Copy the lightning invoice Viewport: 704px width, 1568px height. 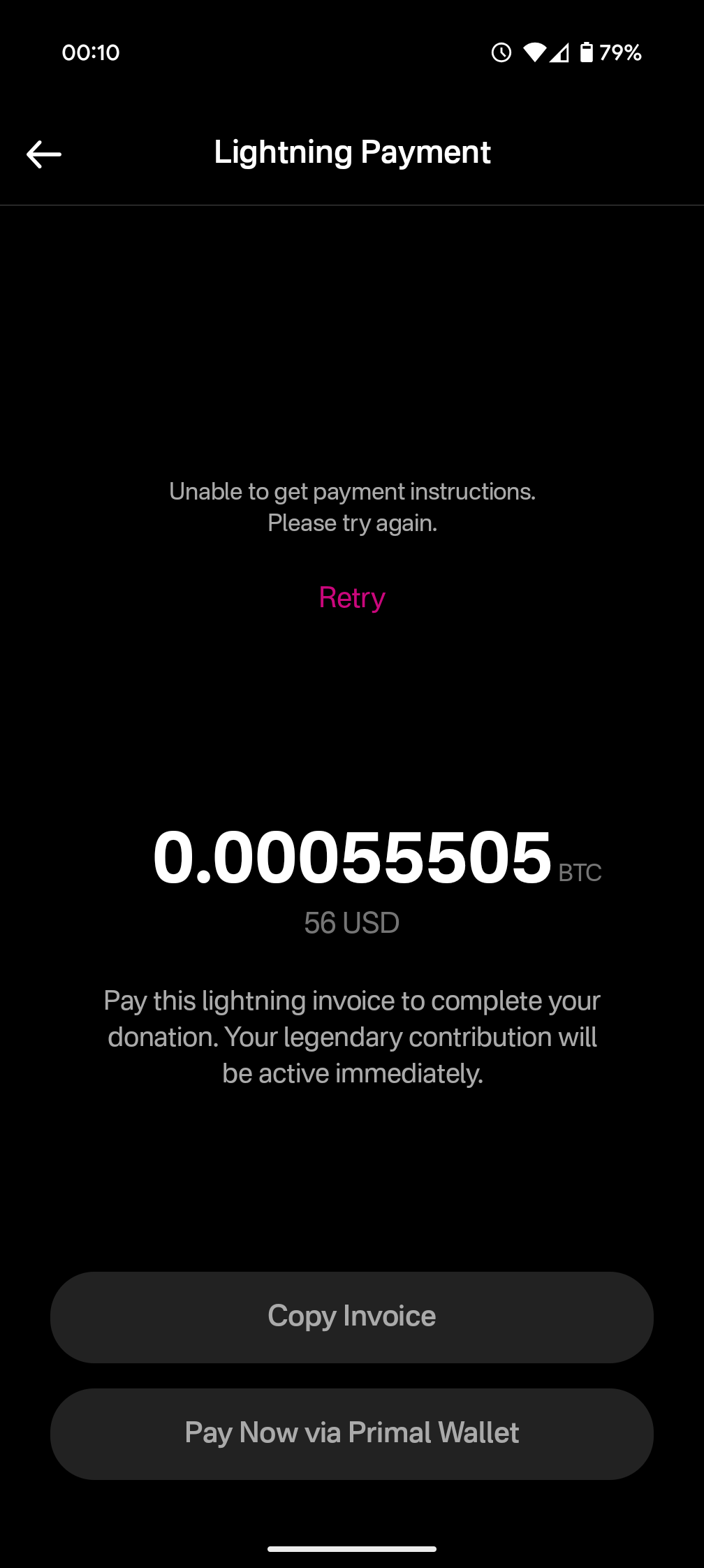tap(352, 1316)
